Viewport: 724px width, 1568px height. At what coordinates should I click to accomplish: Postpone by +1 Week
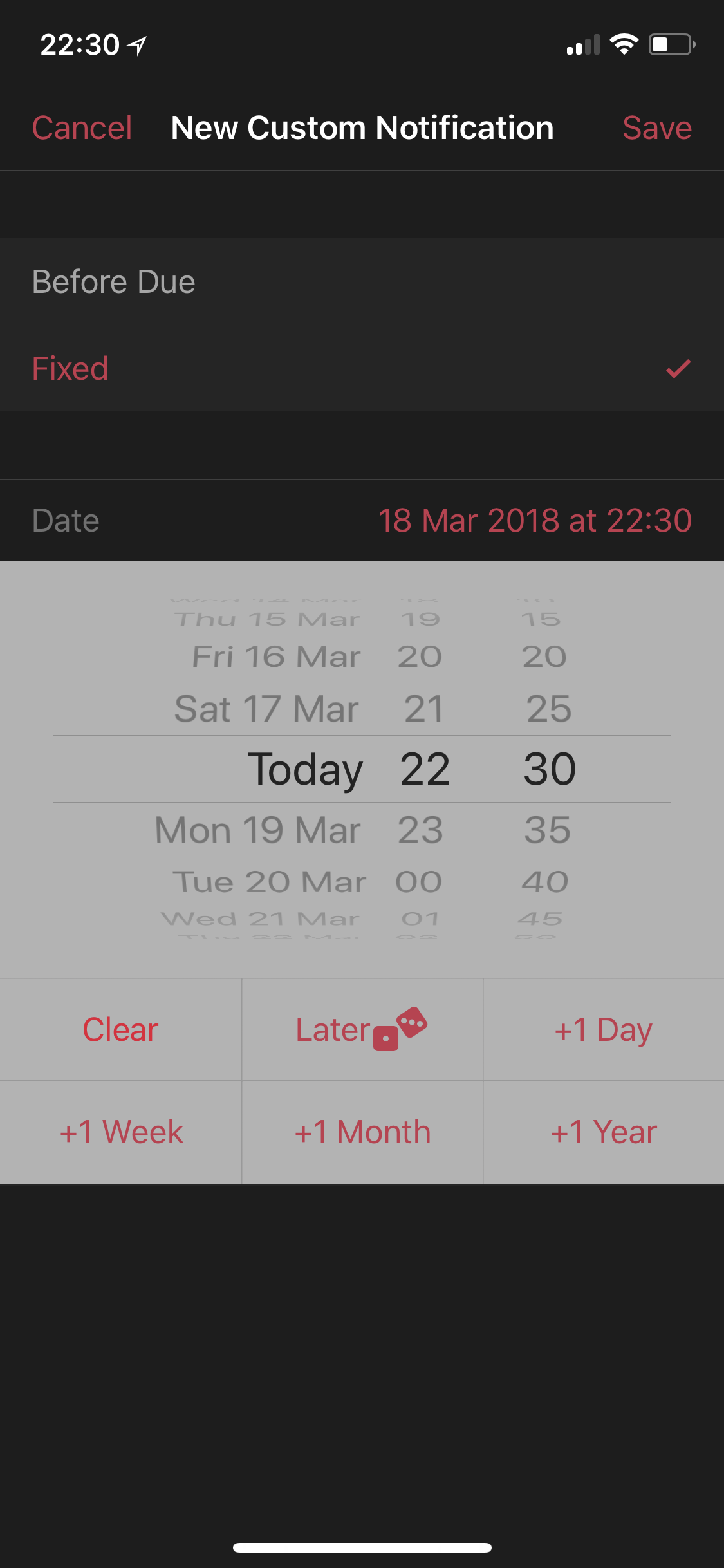coord(120,1132)
